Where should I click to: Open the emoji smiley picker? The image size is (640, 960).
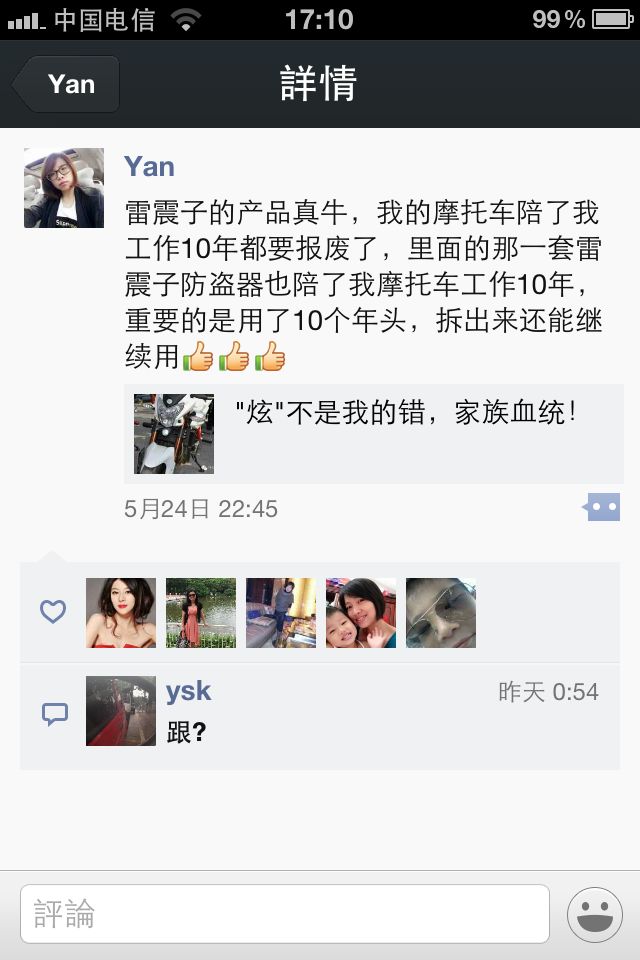click(594, 913)
